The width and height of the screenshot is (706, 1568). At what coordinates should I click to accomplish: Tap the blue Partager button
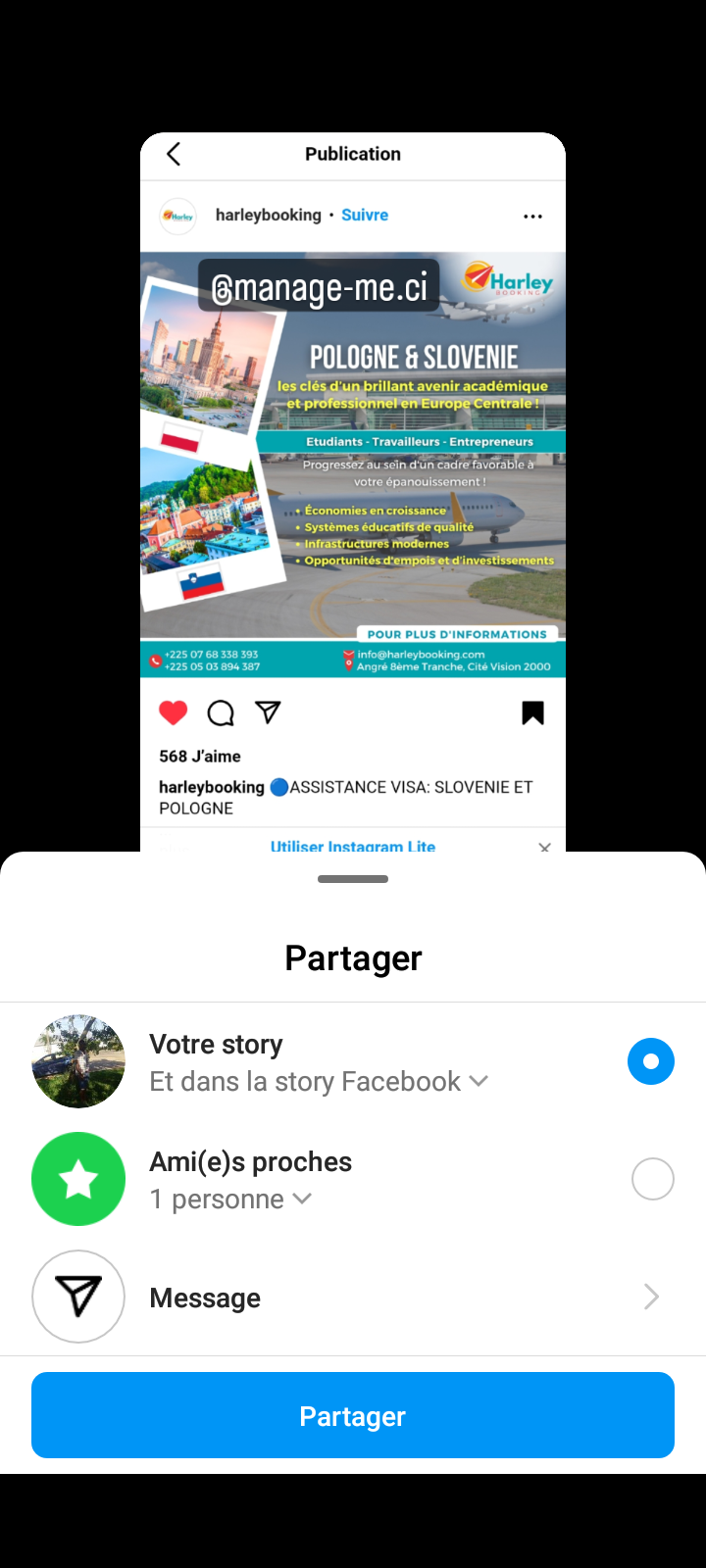pos(353,1415)
